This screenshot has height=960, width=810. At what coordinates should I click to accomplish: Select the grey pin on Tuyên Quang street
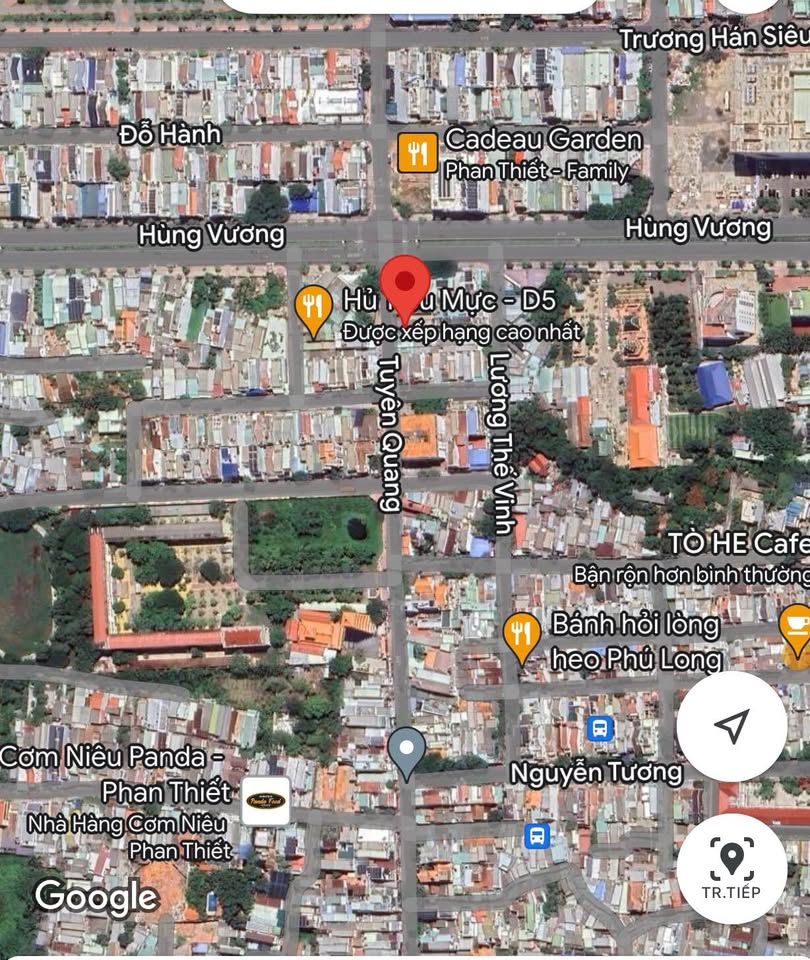pos(406,750)
